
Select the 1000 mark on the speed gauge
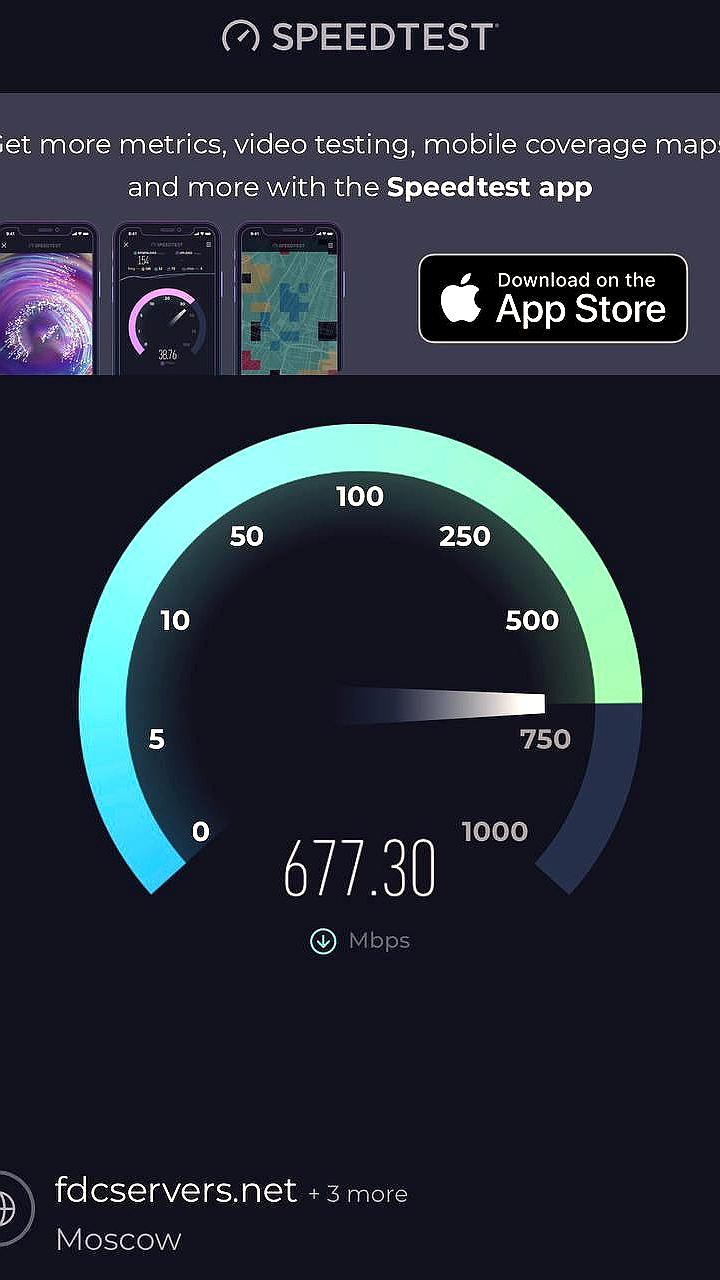(495, 831)
